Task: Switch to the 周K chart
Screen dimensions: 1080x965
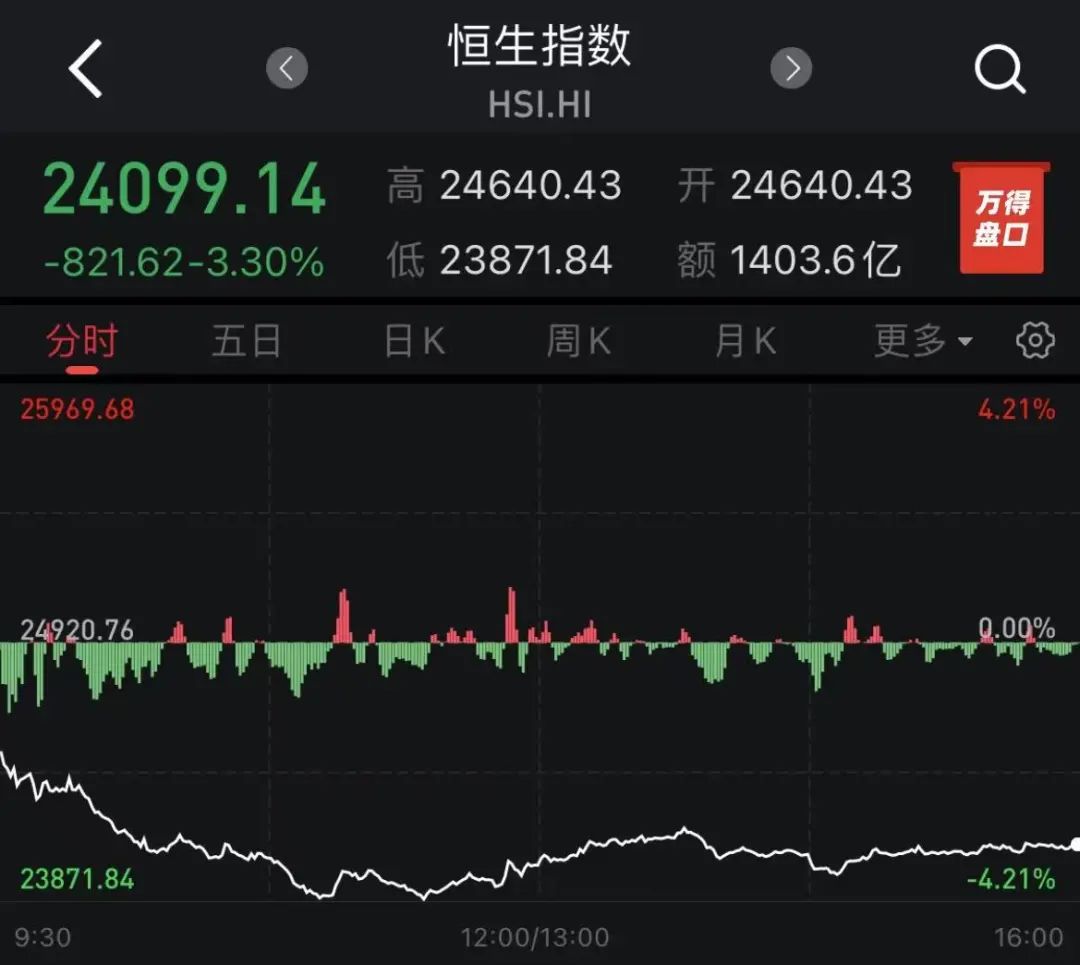Action: (x=578, y=342)
